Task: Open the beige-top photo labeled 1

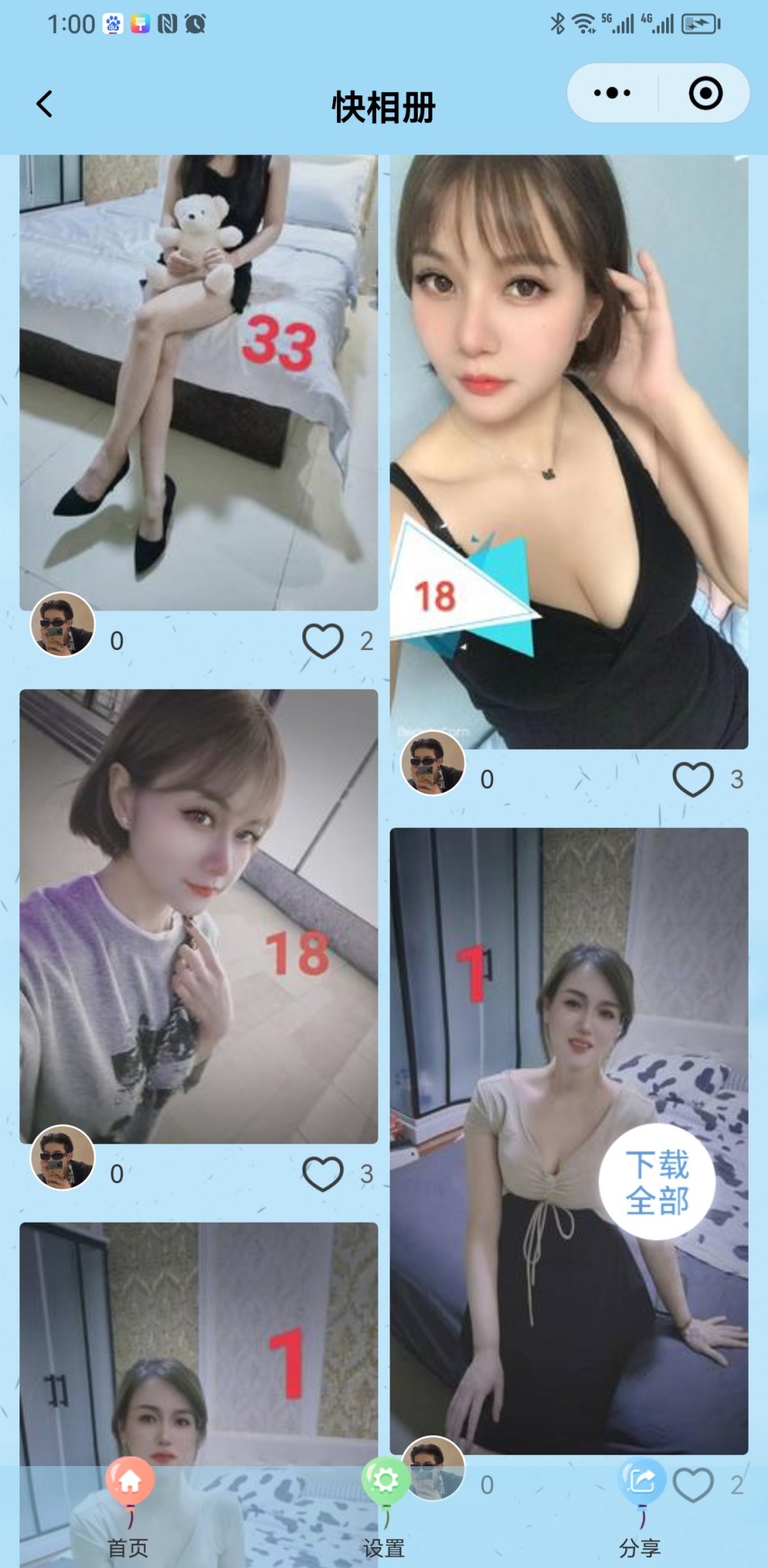Action: (517, 1132)
